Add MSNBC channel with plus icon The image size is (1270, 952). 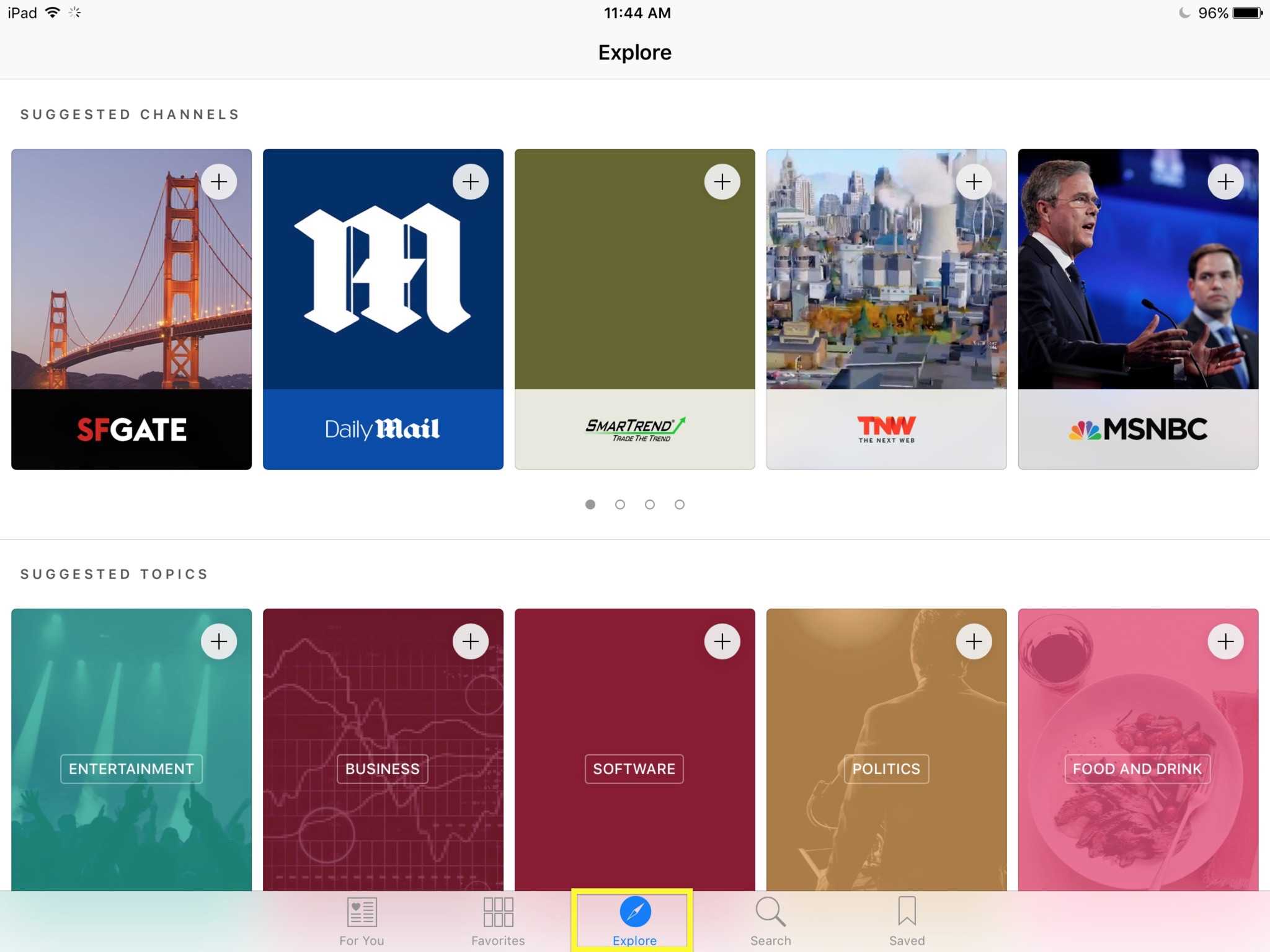[x=1226, y=182]
